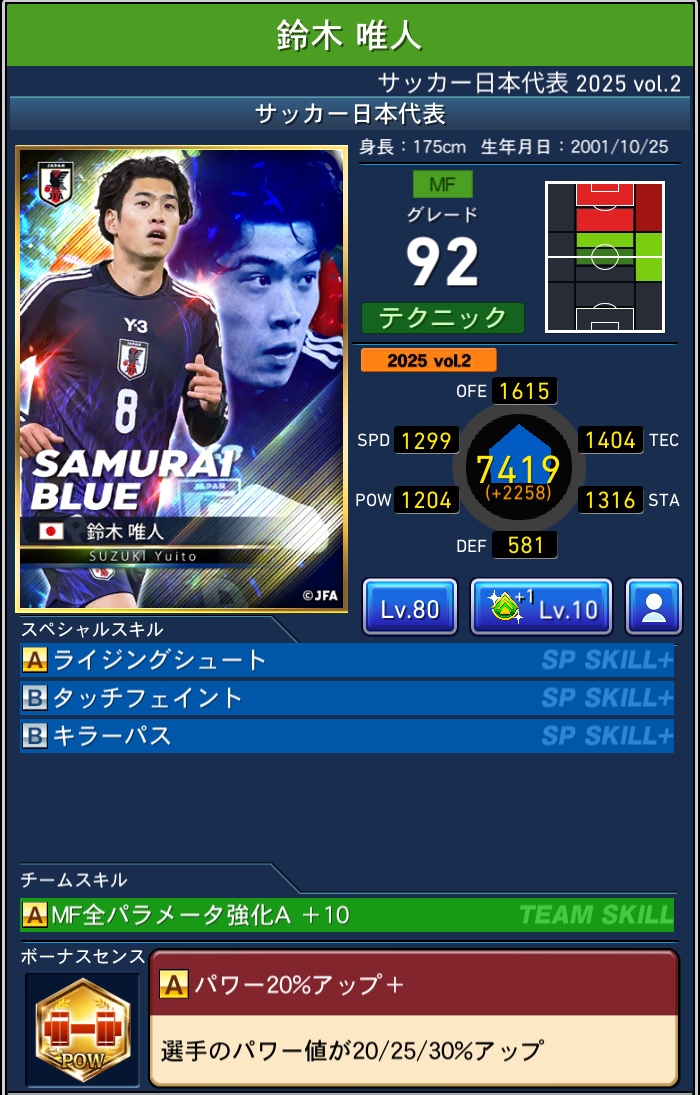Enlarge the 鈴木 唯人 player card image
Viewport: 700px width, 1095px height.
[181, 378]
